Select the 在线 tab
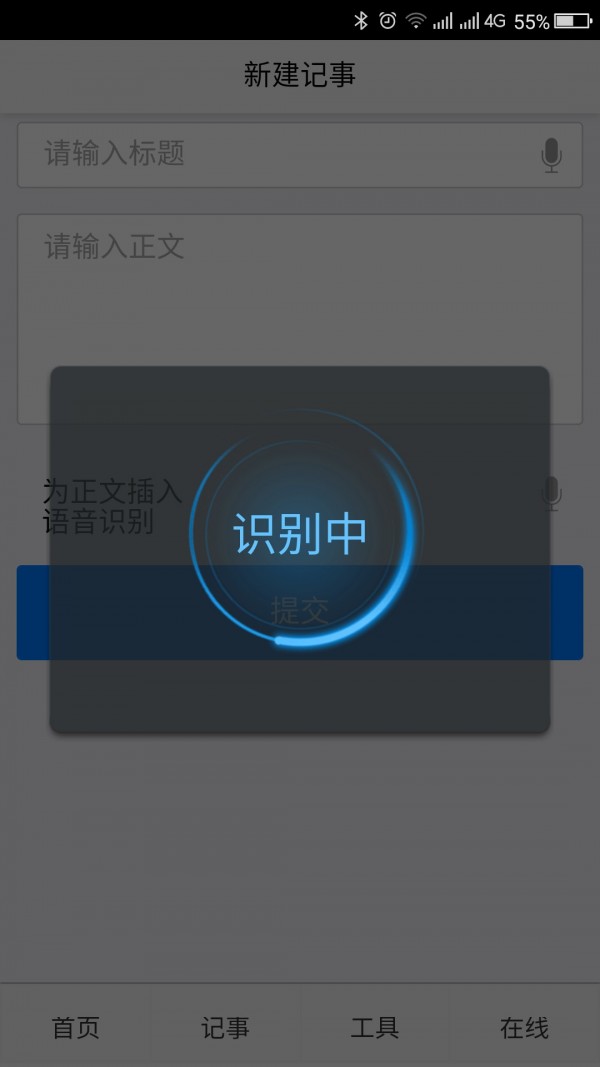This screenshot has width=600, height=1067. pyautogui.click(x=524, y=1027)
